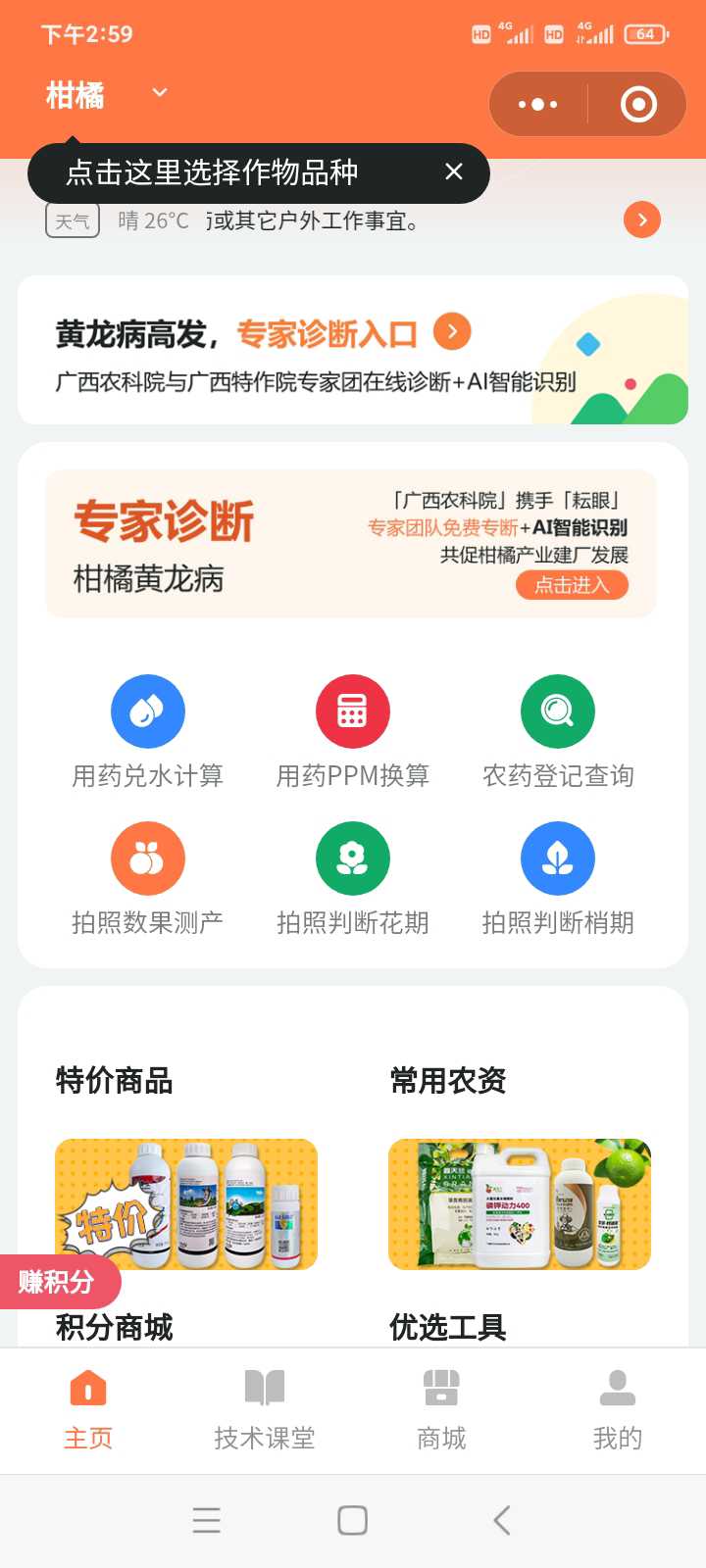The height and width of the screenshot is (1568, 706).
Task: Go back using the system back button
Action: [x=501, y=1520]
